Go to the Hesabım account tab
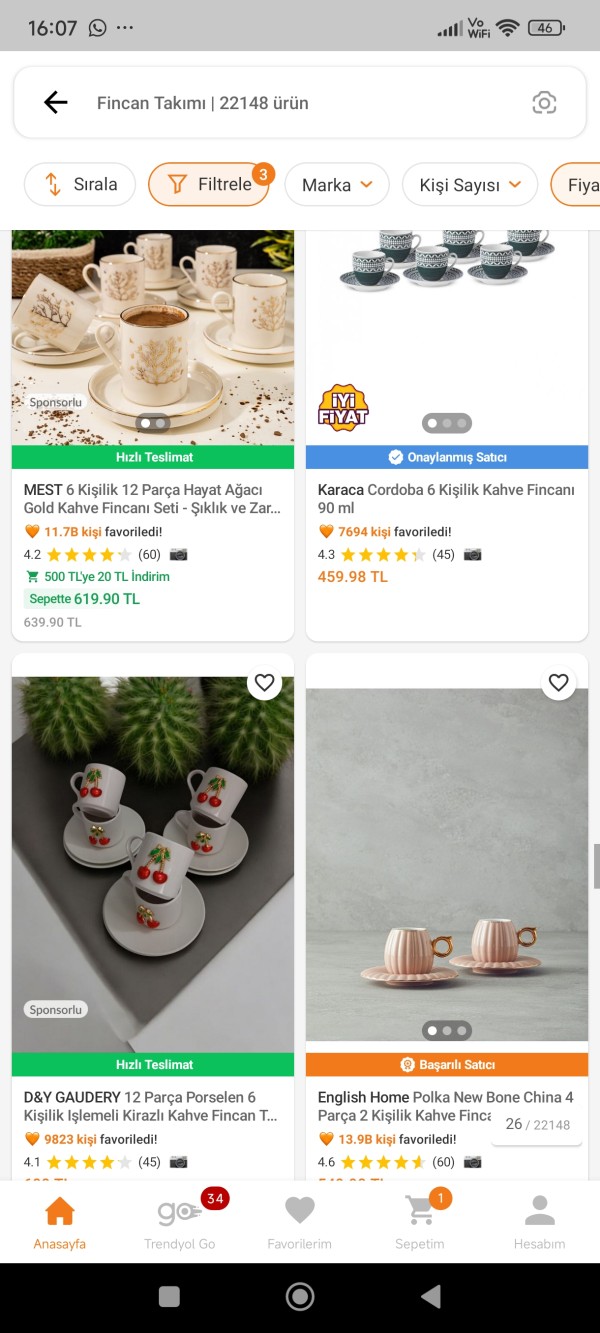This screenshot has height=1333, width=600. 539,1222
